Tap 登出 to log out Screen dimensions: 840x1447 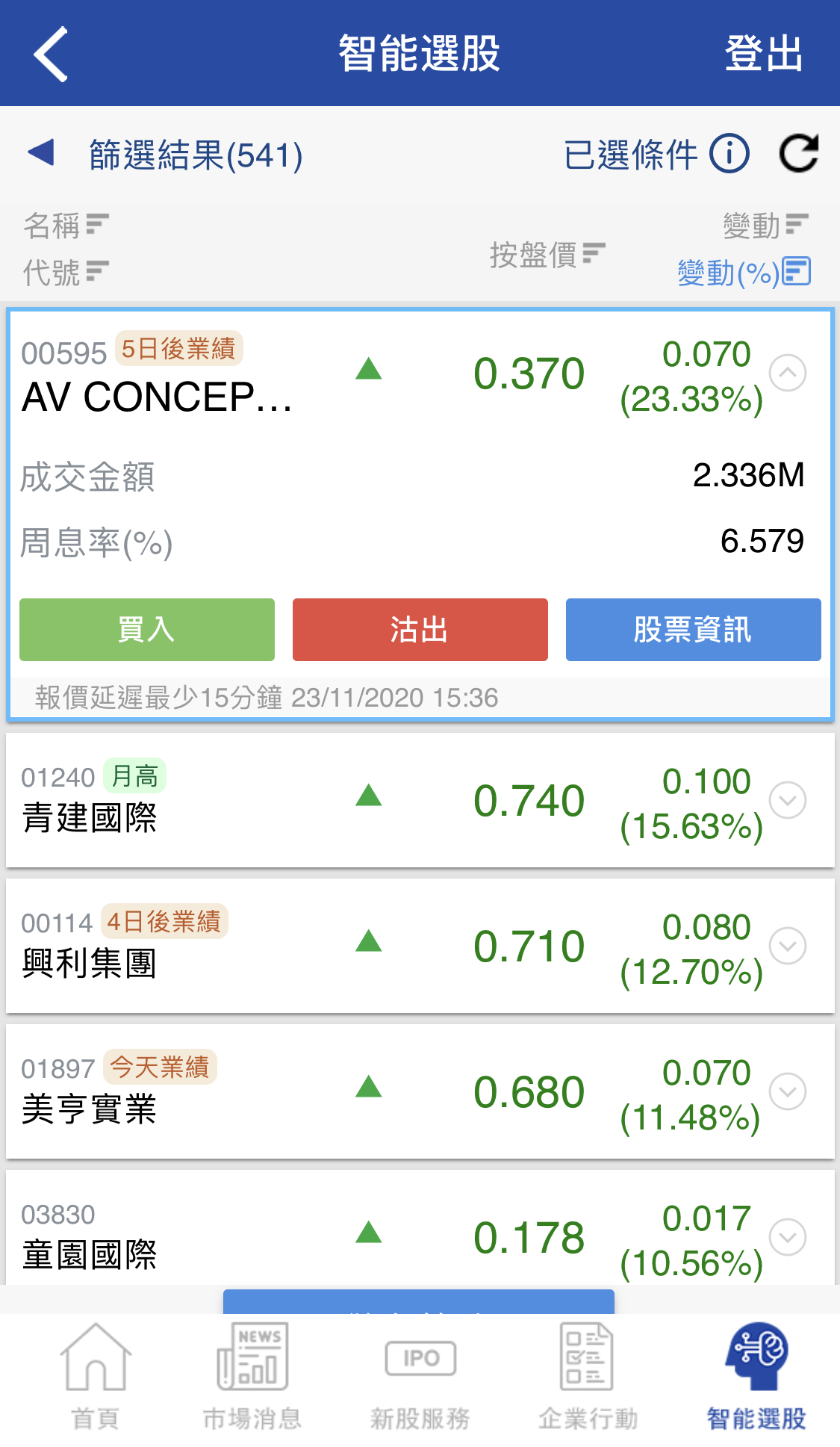763,54
